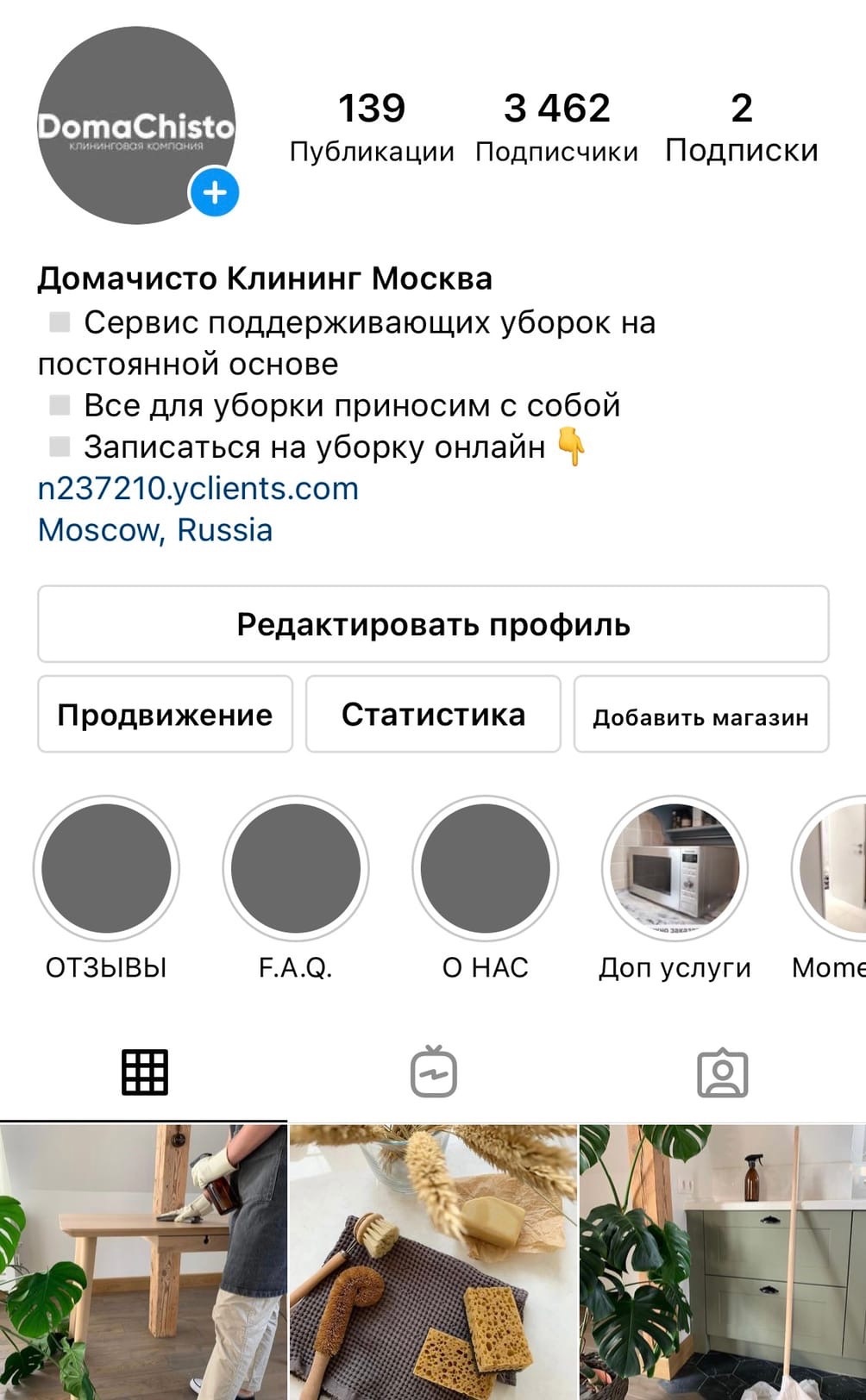Open the ОТЗЫВЫ highlight
The height and width of the screenshot is (1400, 866).
[x=106, y=869]
